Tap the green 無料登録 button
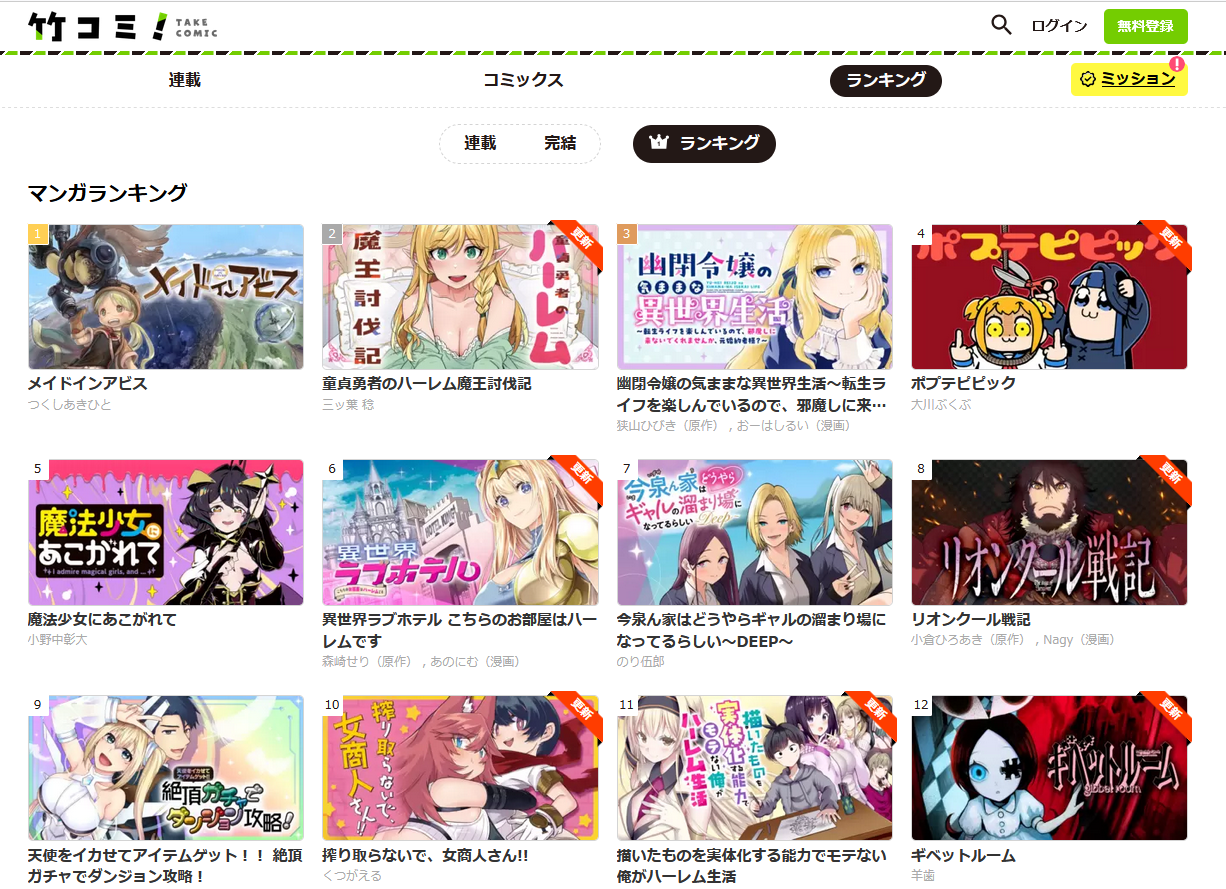The height and width of the screenshot is (889, 1226). pos(1145,26)
